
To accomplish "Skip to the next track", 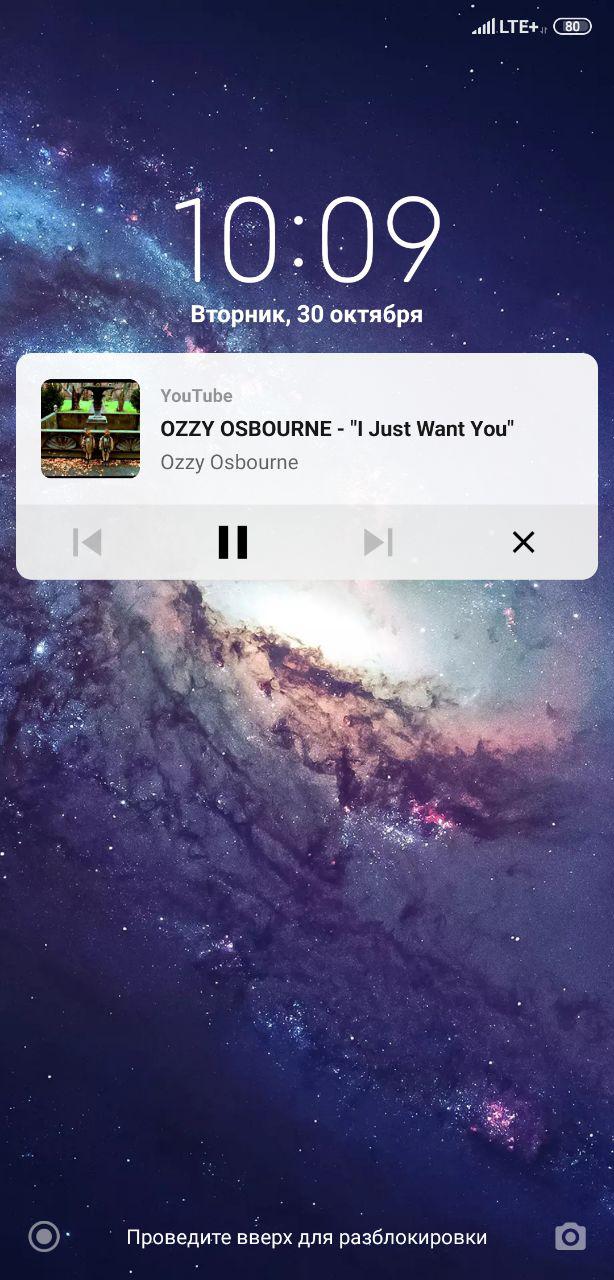I will point(378,542).
